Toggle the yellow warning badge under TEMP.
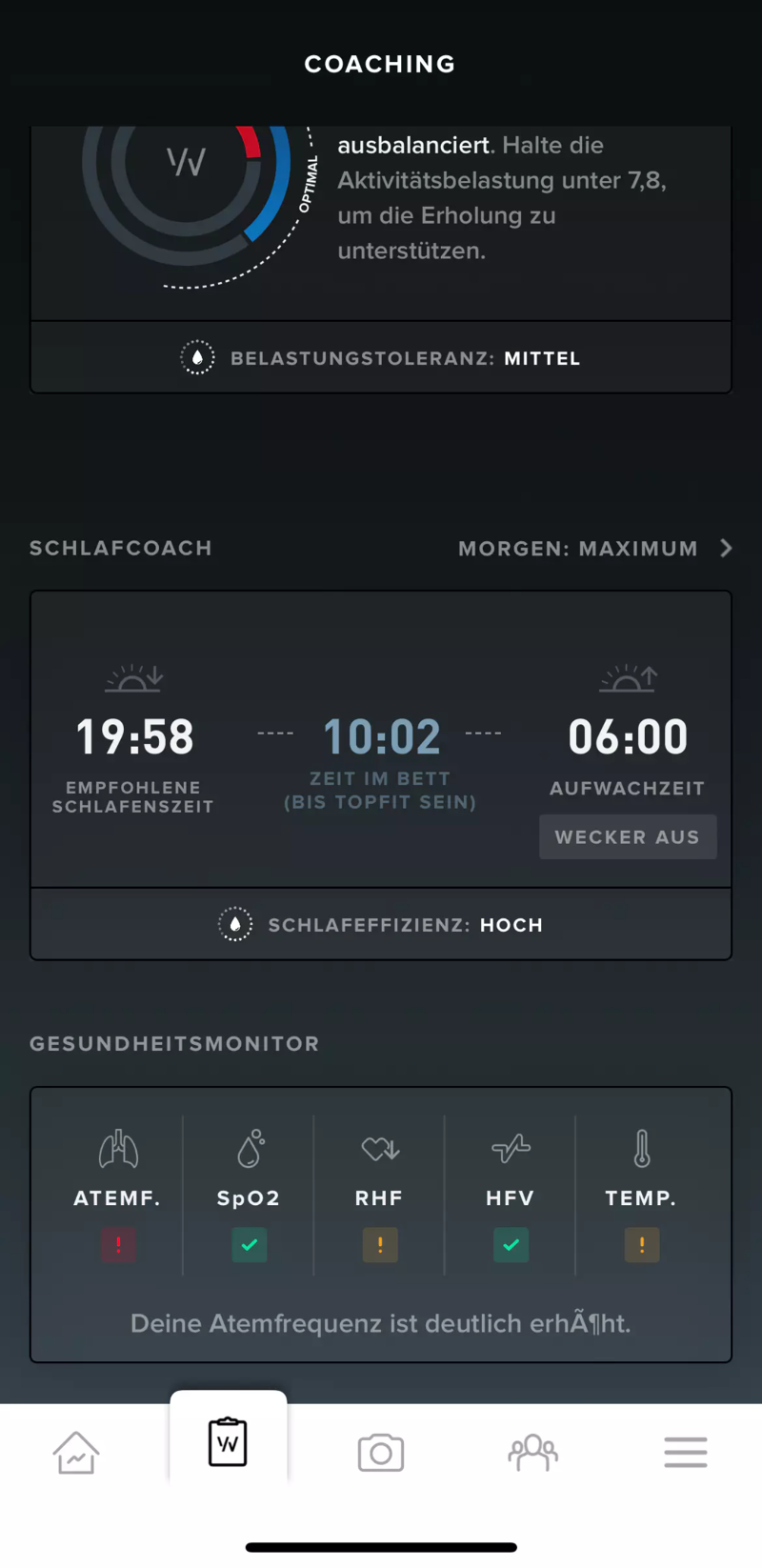This screenshot has width=762, height=1568. tap(641, 1244)
